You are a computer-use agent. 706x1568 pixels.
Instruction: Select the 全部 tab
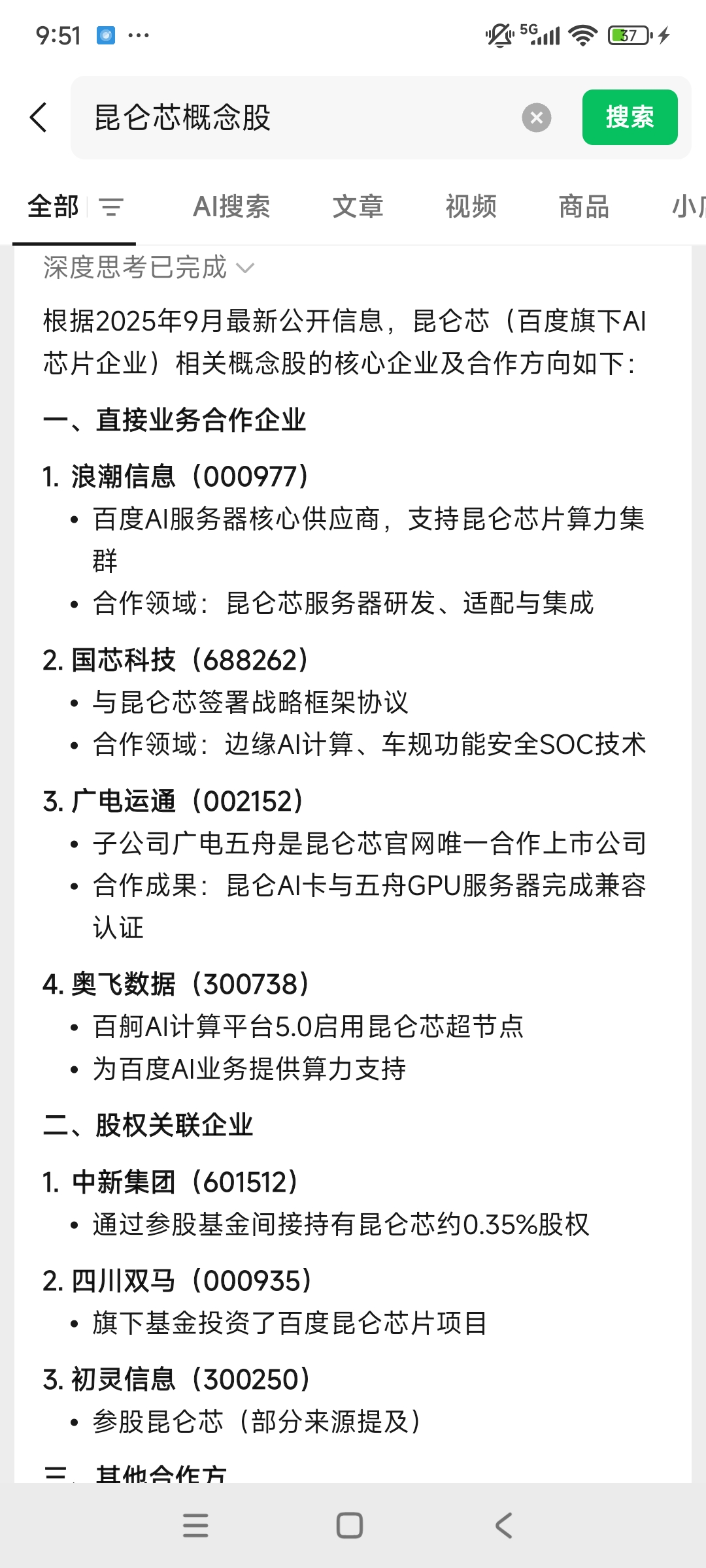pyautogui.click(x=54, y=207)
